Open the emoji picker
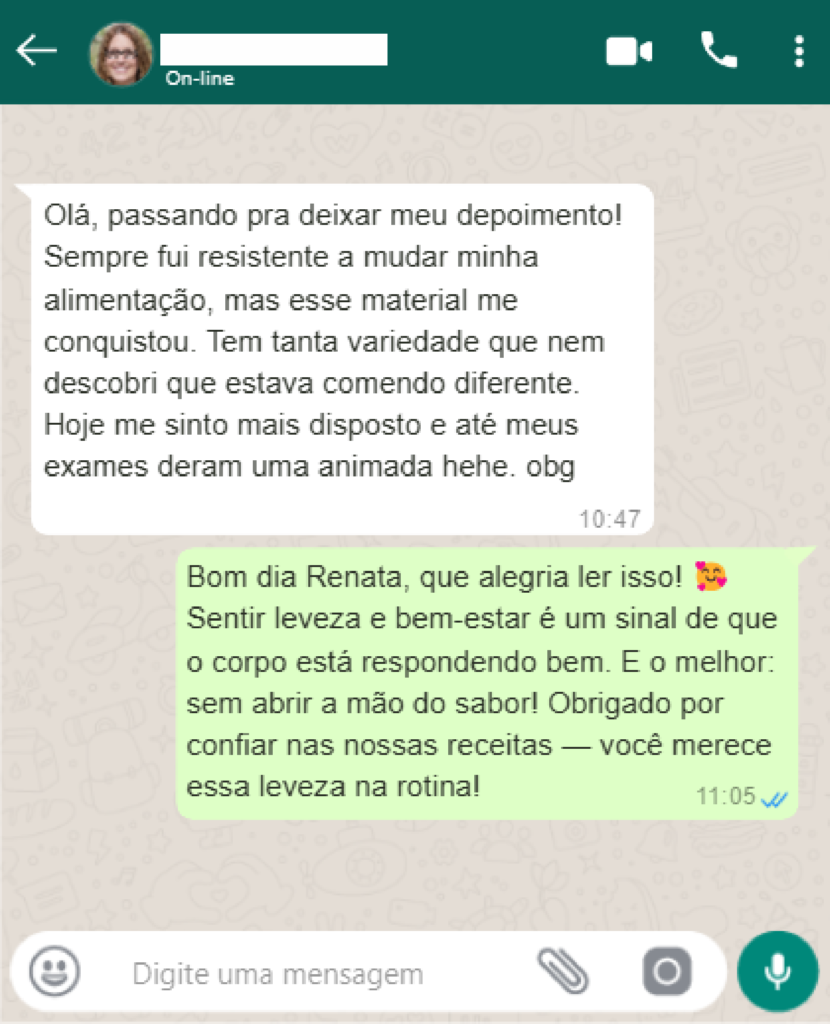The height and width of the screenshot is (1024, 830). tap(54, 971)
